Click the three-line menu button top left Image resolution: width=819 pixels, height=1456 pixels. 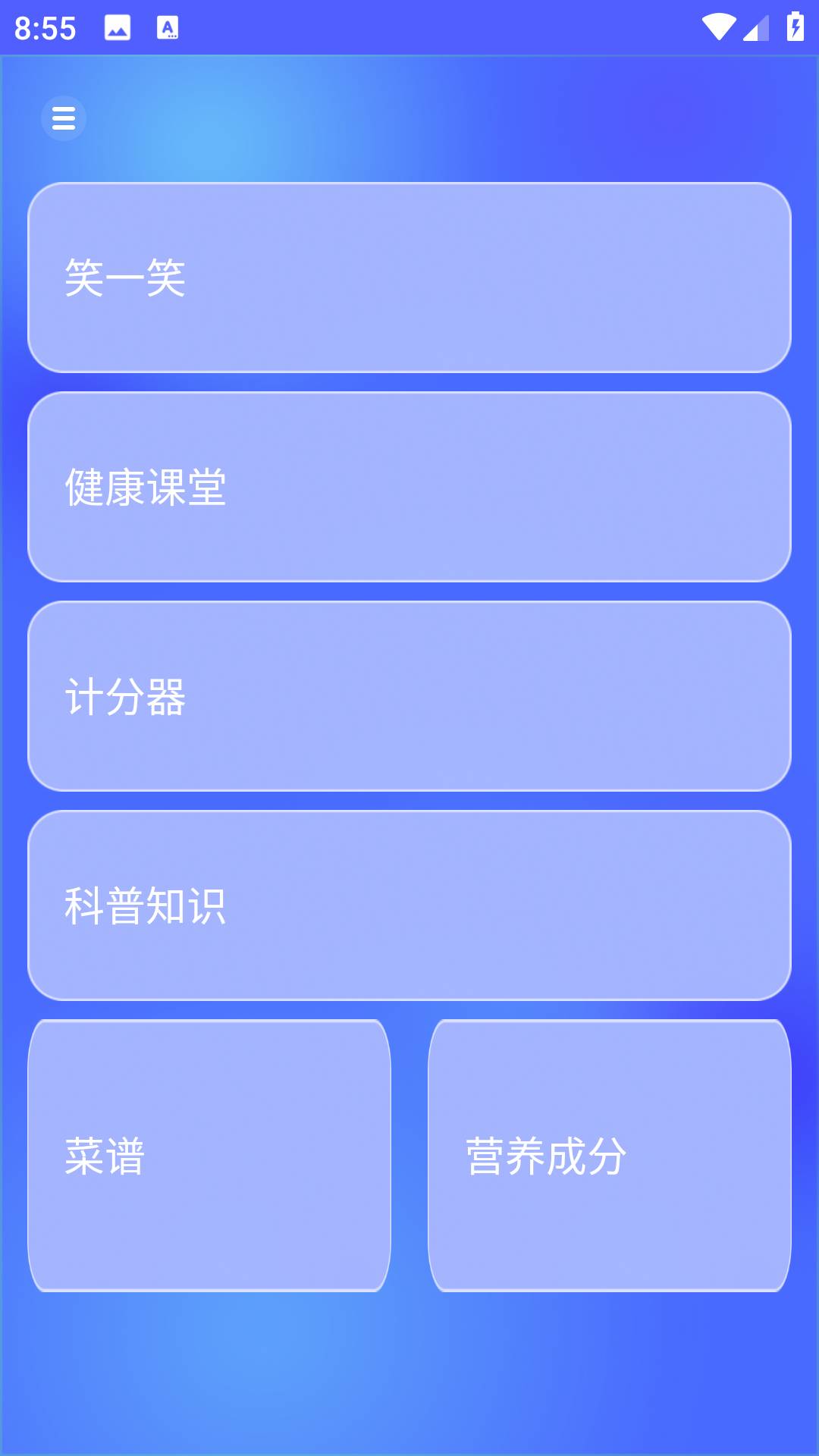[64, 118]
